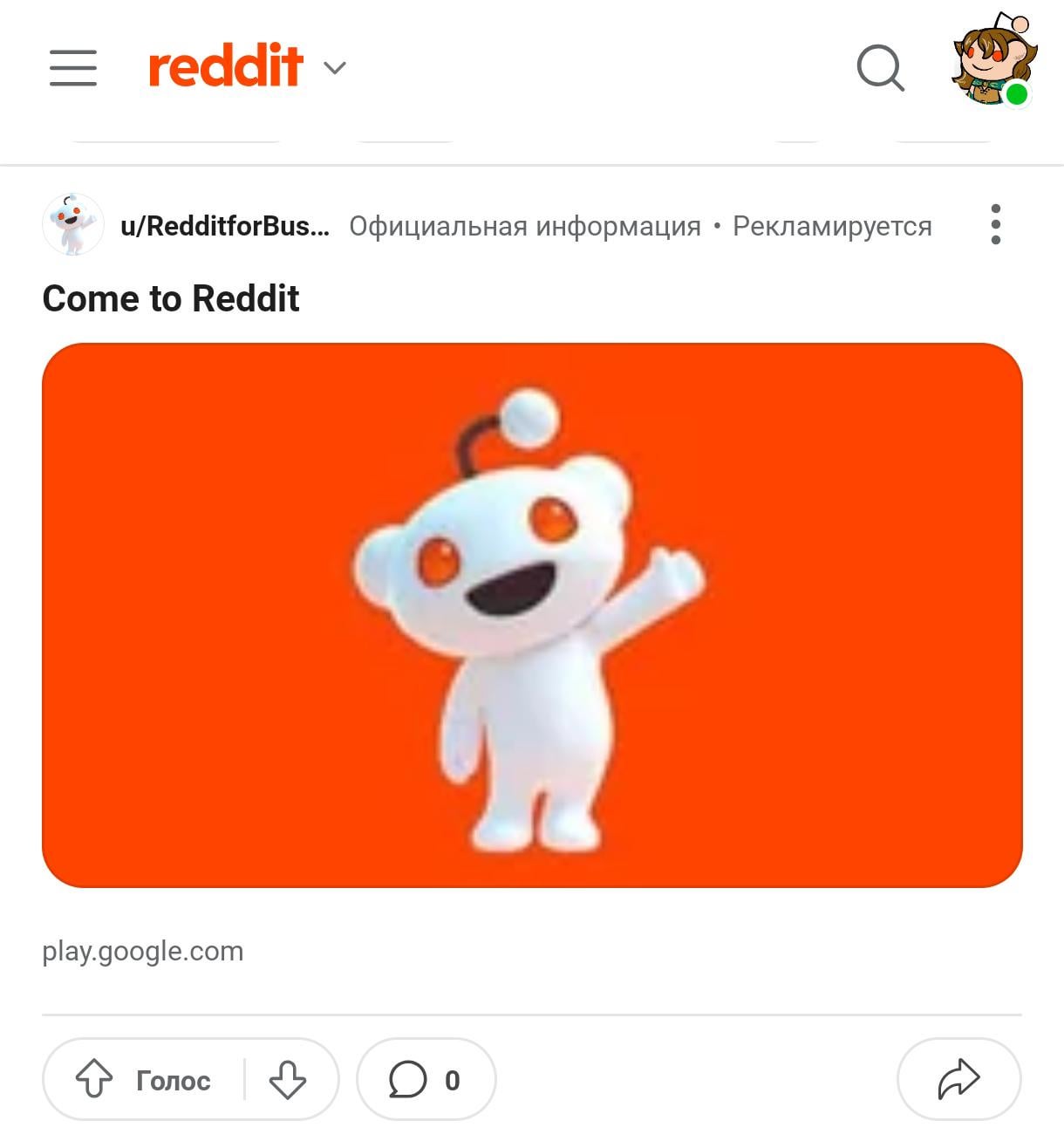The height and width of the screenshot is (1141, 1064).
Task: Follow the play.google.com link
Action: (143, 951)
